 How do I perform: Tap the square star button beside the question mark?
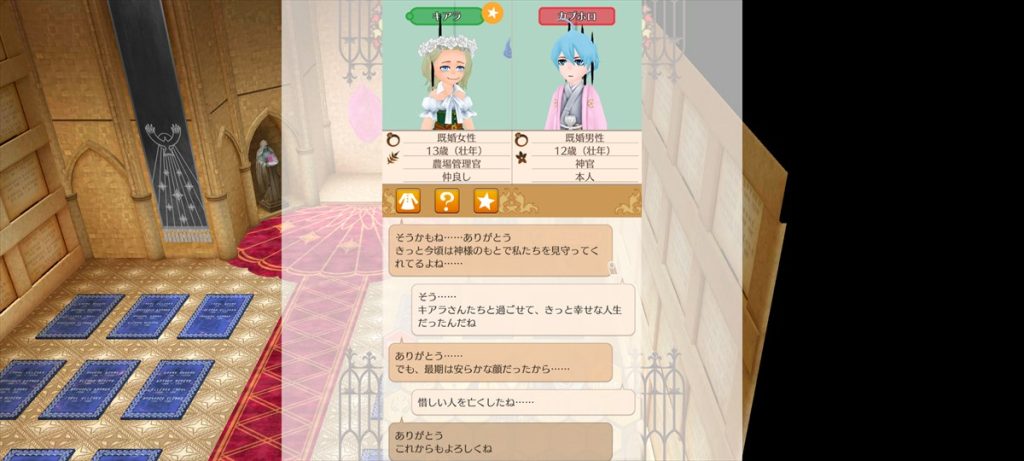tap(485, 201)
